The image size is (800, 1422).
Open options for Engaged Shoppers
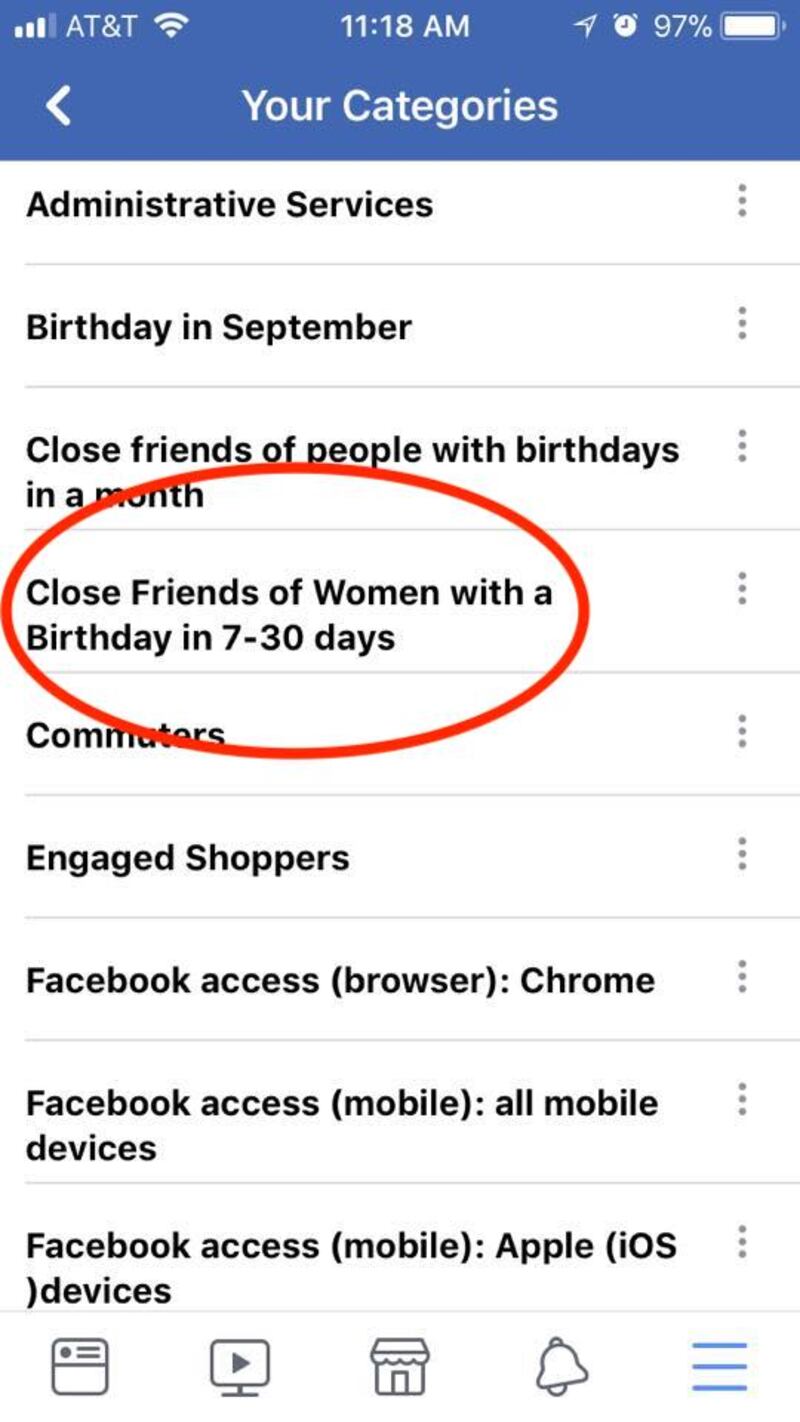tap(741, 855)
